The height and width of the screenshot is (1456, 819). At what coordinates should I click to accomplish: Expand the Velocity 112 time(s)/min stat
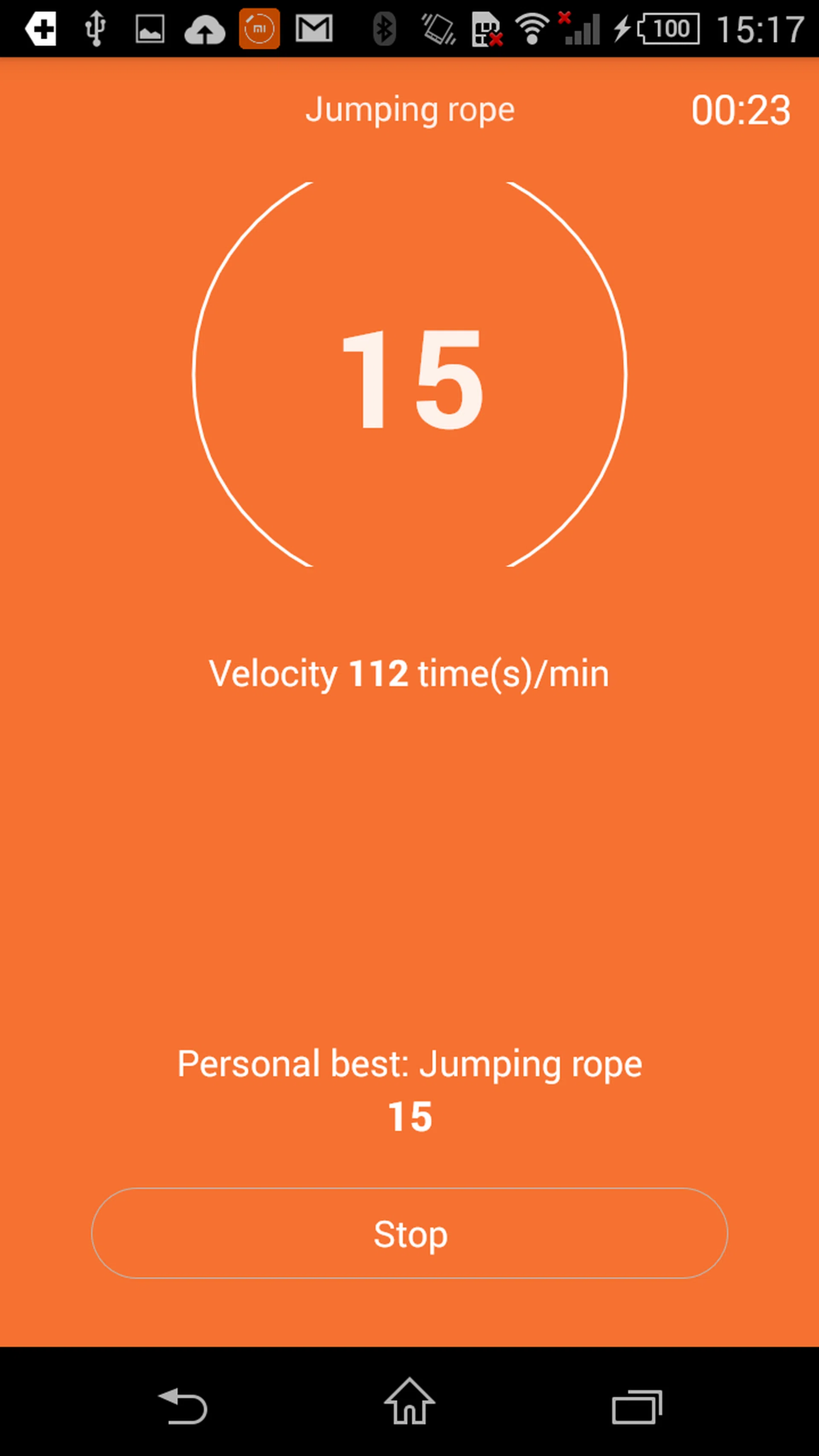point(409,674)
